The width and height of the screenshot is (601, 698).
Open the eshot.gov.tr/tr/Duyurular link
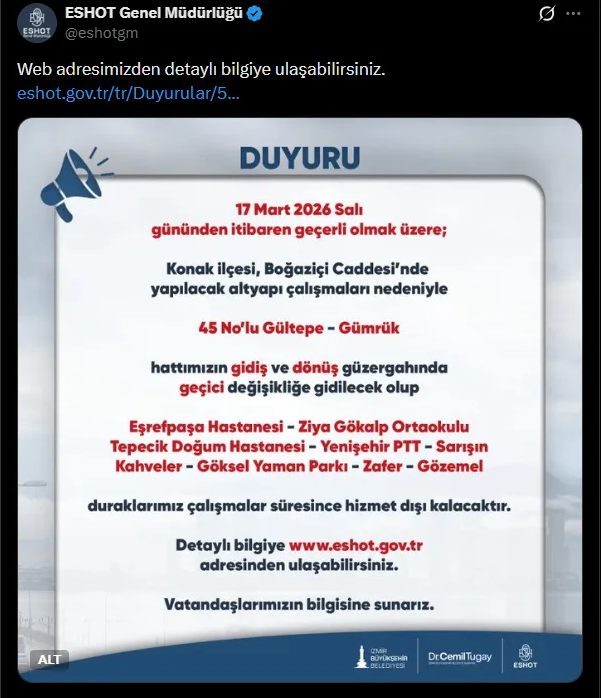coord(128,94)
